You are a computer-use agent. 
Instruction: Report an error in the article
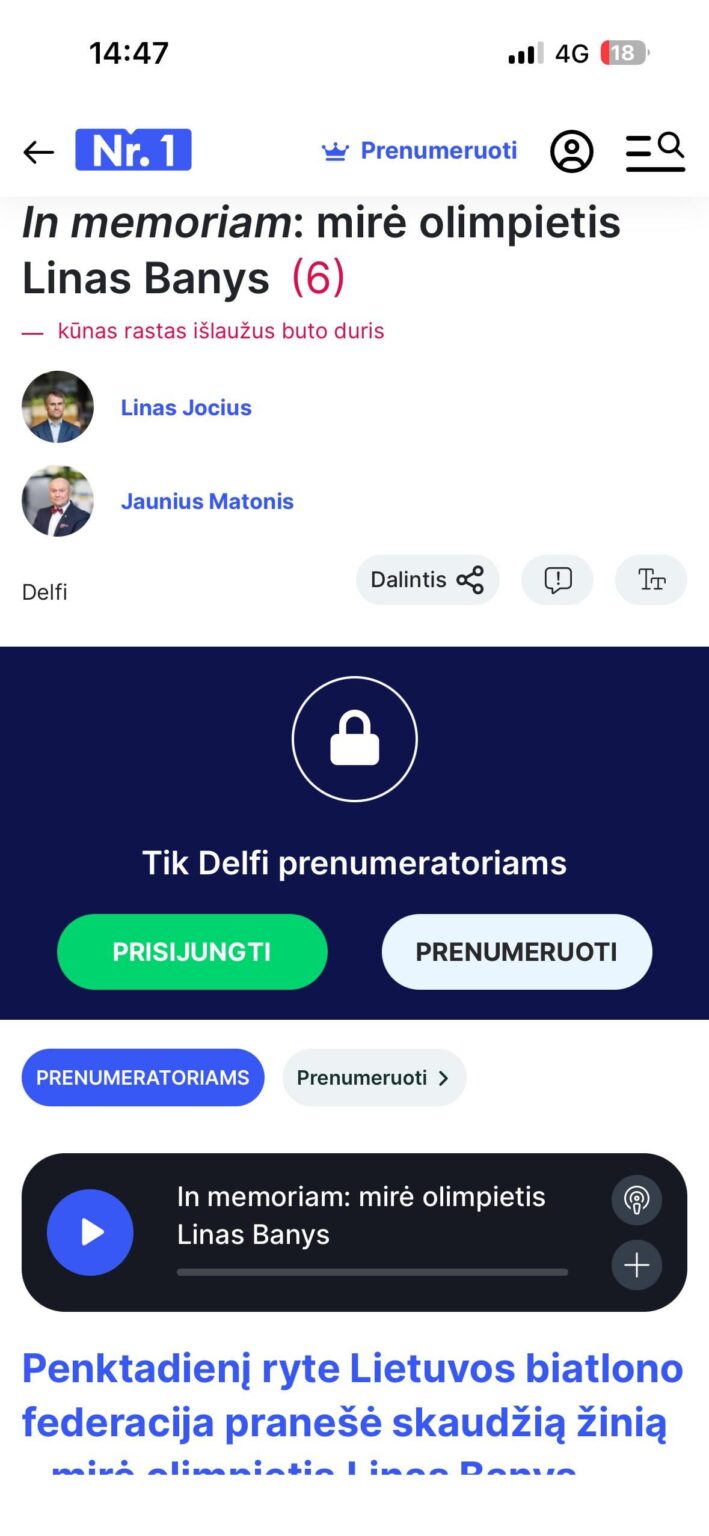click(x=557, y=580)
